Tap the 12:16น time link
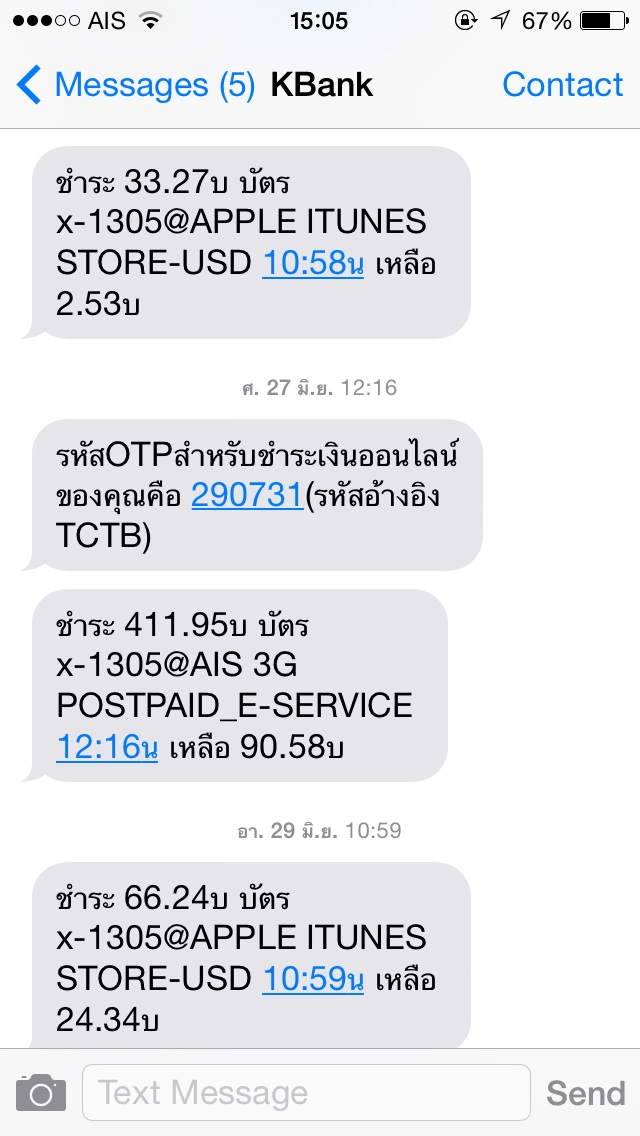640x1136 pixels. coord(107,747)
